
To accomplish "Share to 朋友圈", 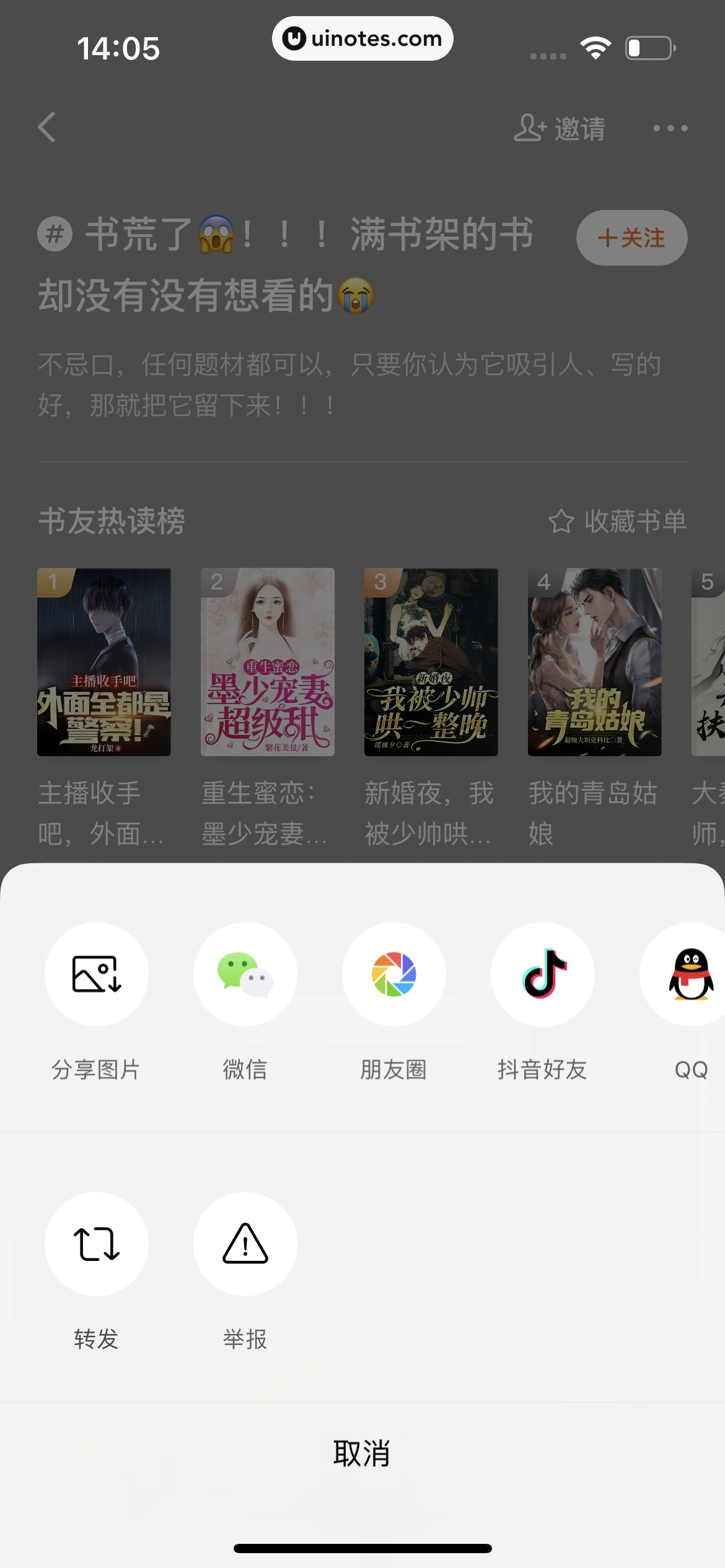I will [393, 975].
